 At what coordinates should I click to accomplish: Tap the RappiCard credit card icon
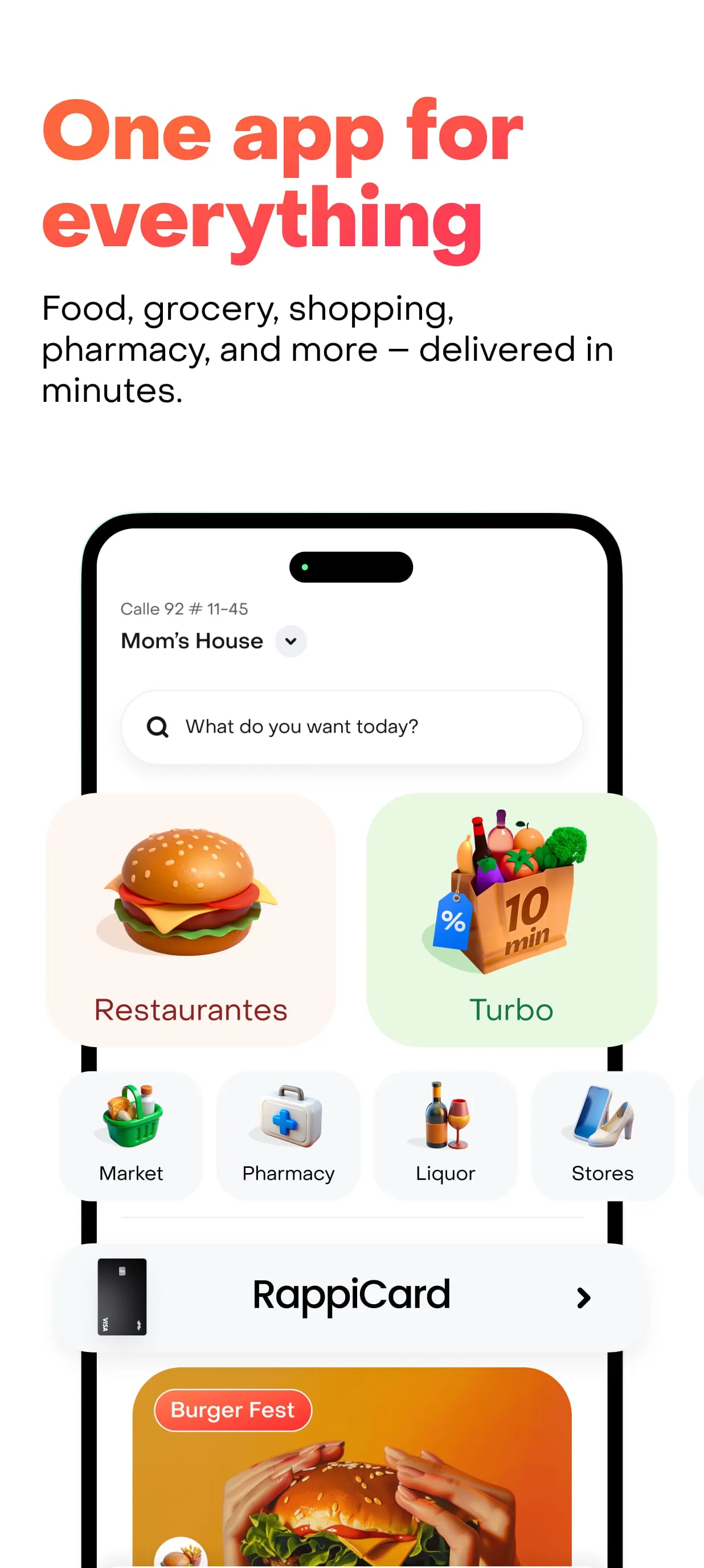coord(122,1296)
